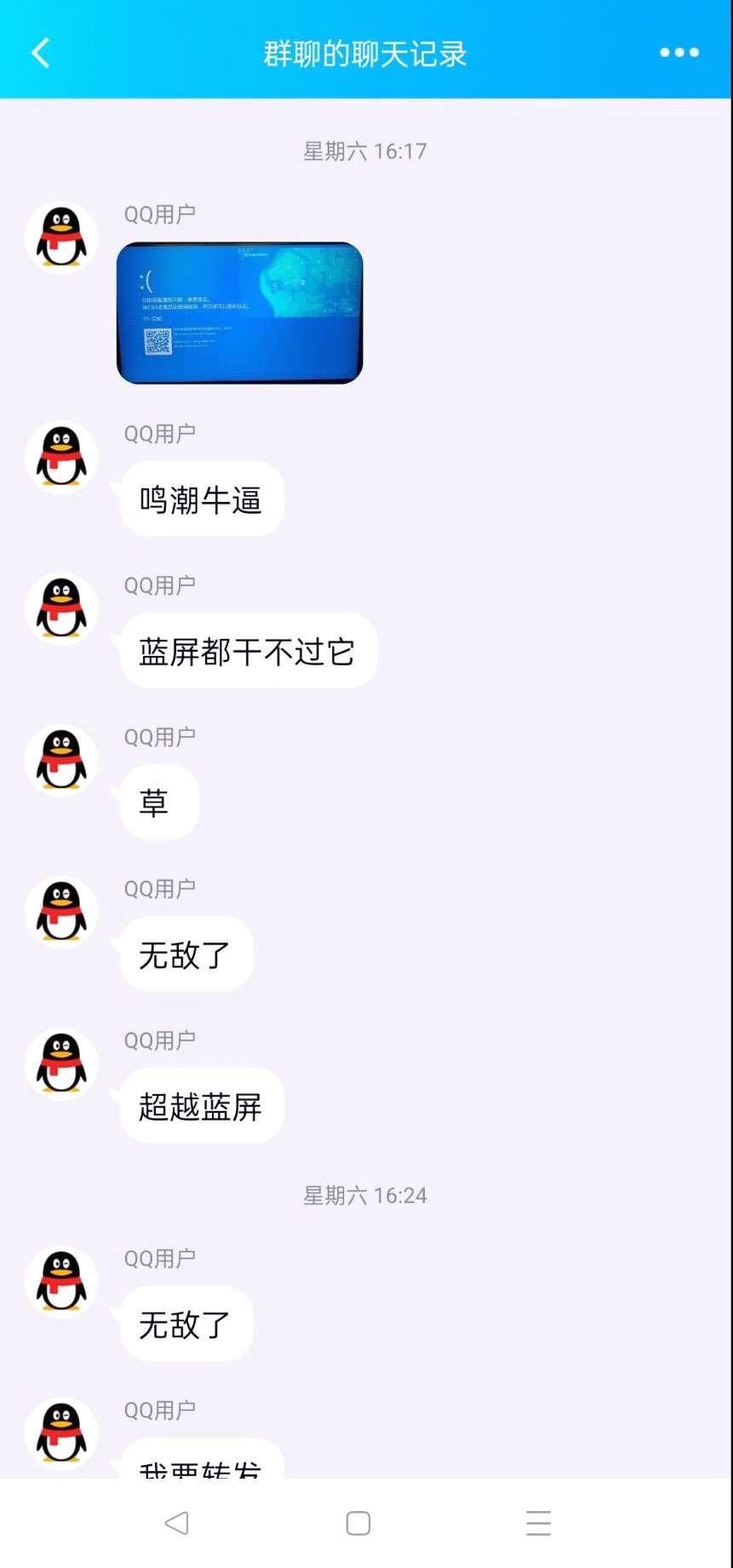Open the three-dot overflow menu
The image size is (733, 1568).
[679, 53]
